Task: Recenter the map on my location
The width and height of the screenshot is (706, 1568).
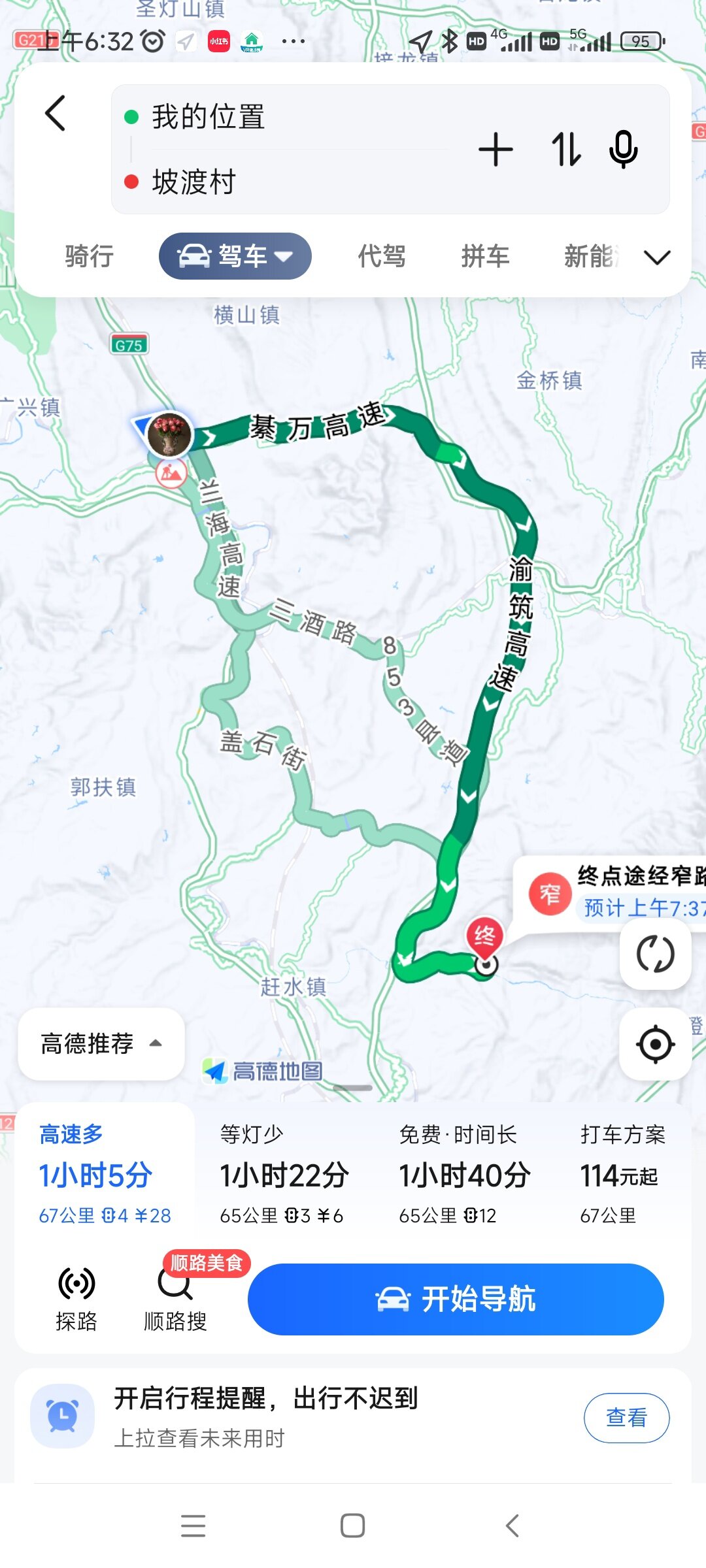Action: point(655,1044)
